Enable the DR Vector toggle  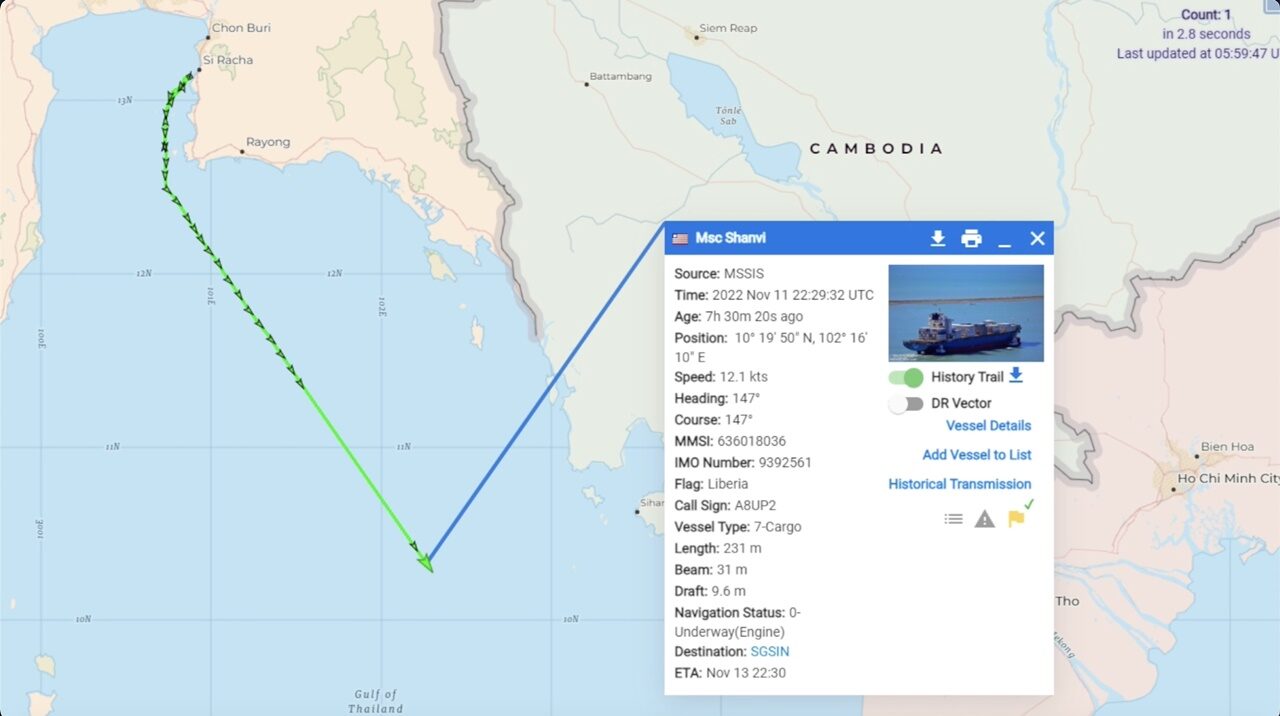tap(906, 404)
